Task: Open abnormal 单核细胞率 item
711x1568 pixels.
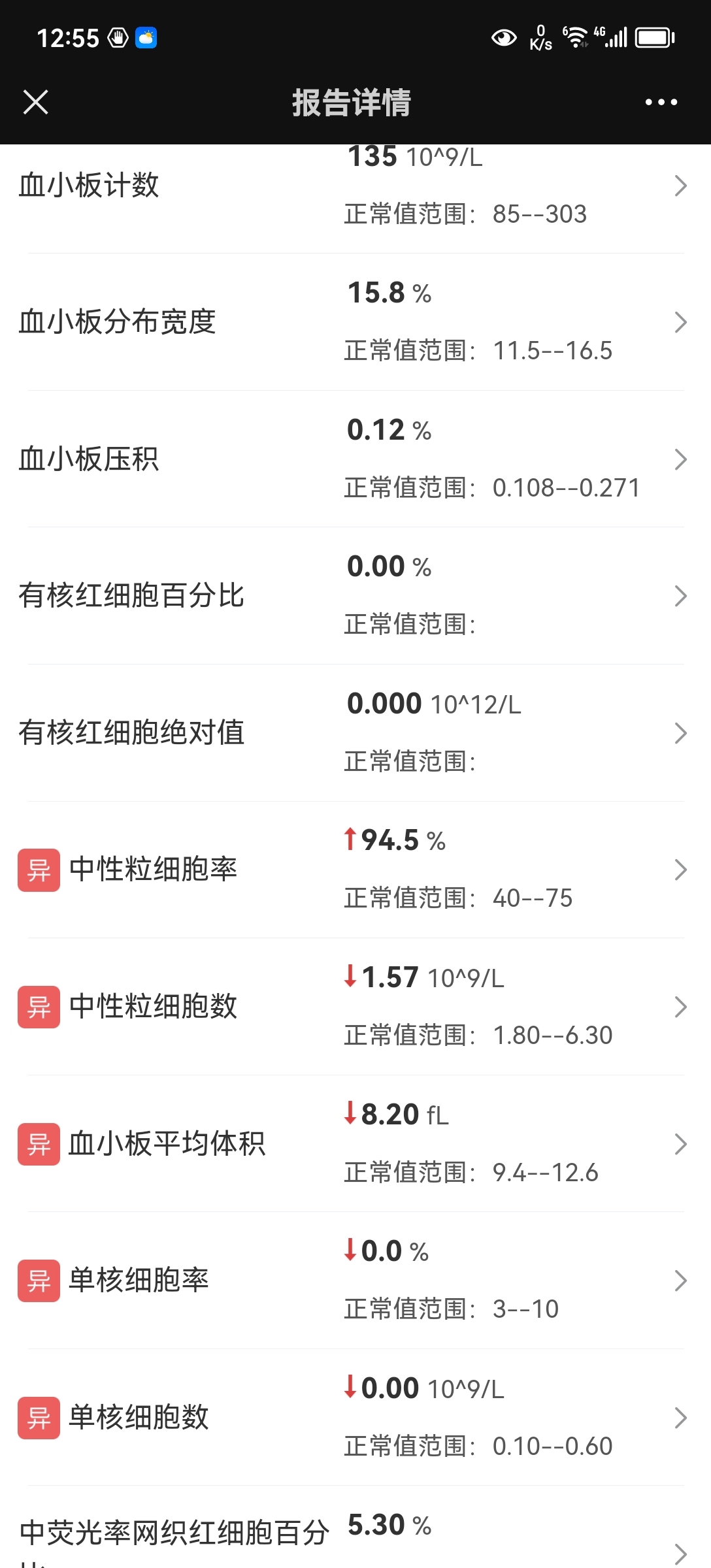Action: [x=355, y=1281]
